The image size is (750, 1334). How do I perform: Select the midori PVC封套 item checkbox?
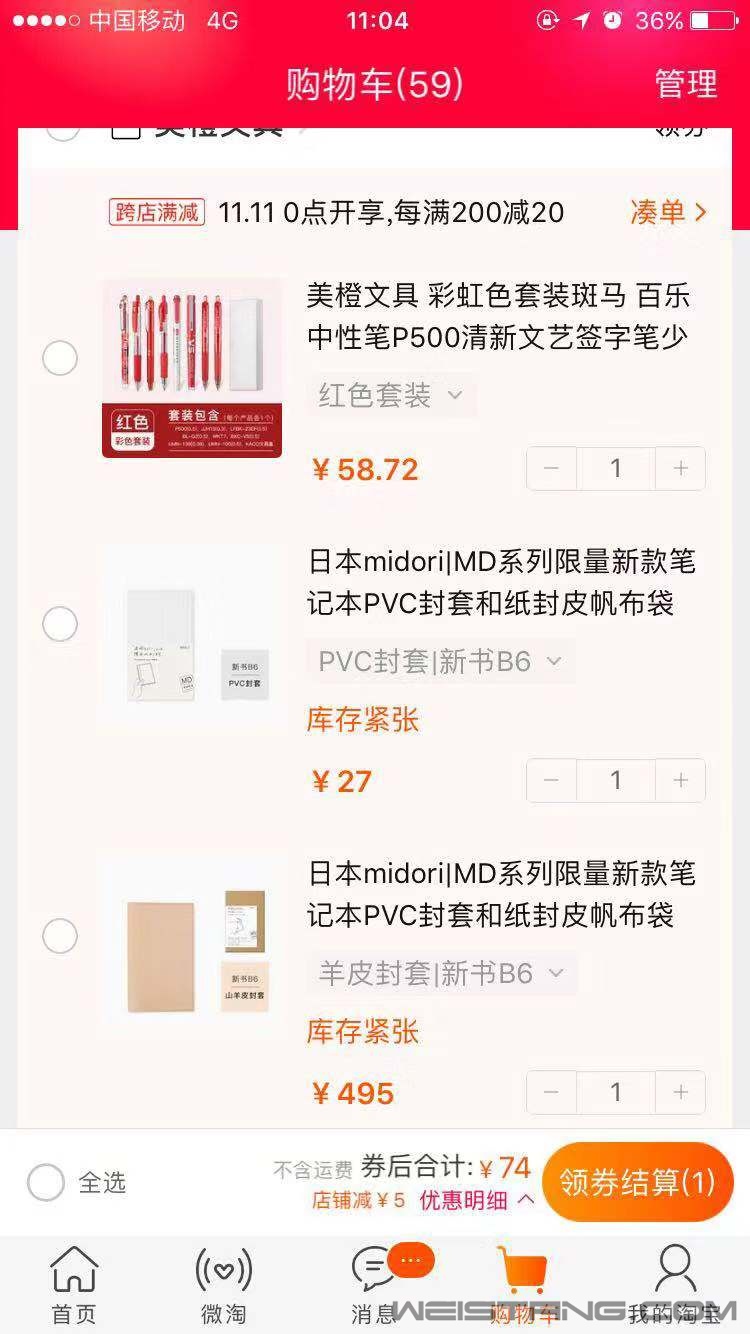60,624
